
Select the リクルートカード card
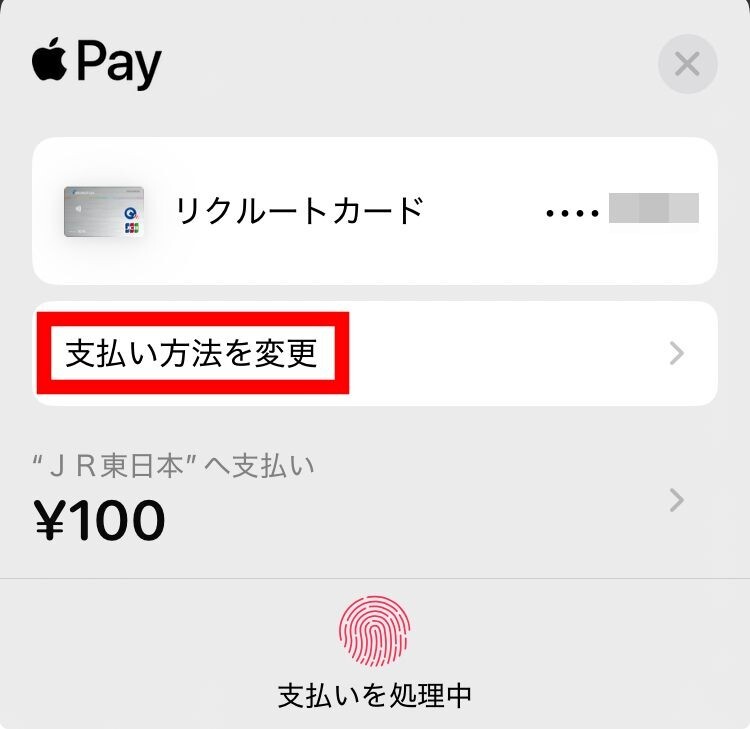375,211
